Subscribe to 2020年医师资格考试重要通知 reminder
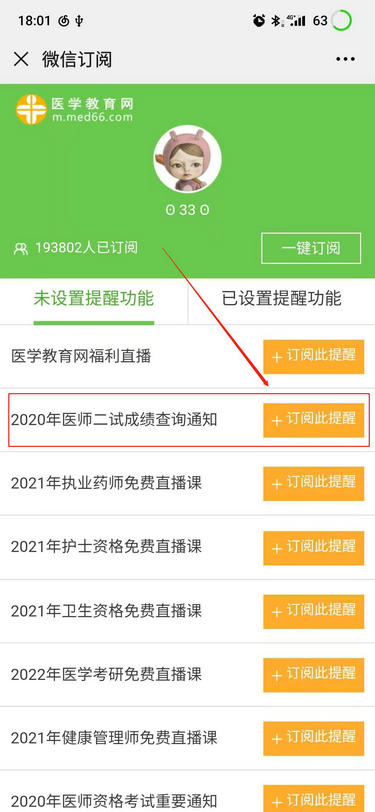375x812 pixels. pyautogui.click(x=314, y=799)
